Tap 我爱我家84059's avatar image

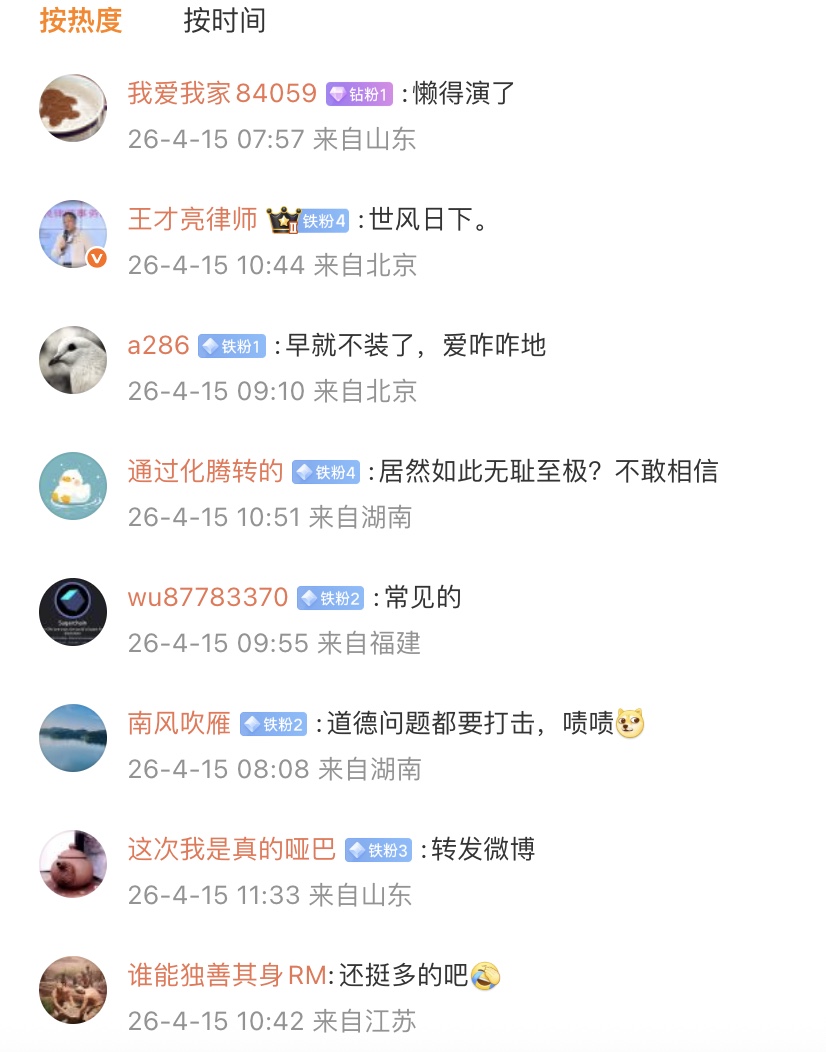(73, 108)
